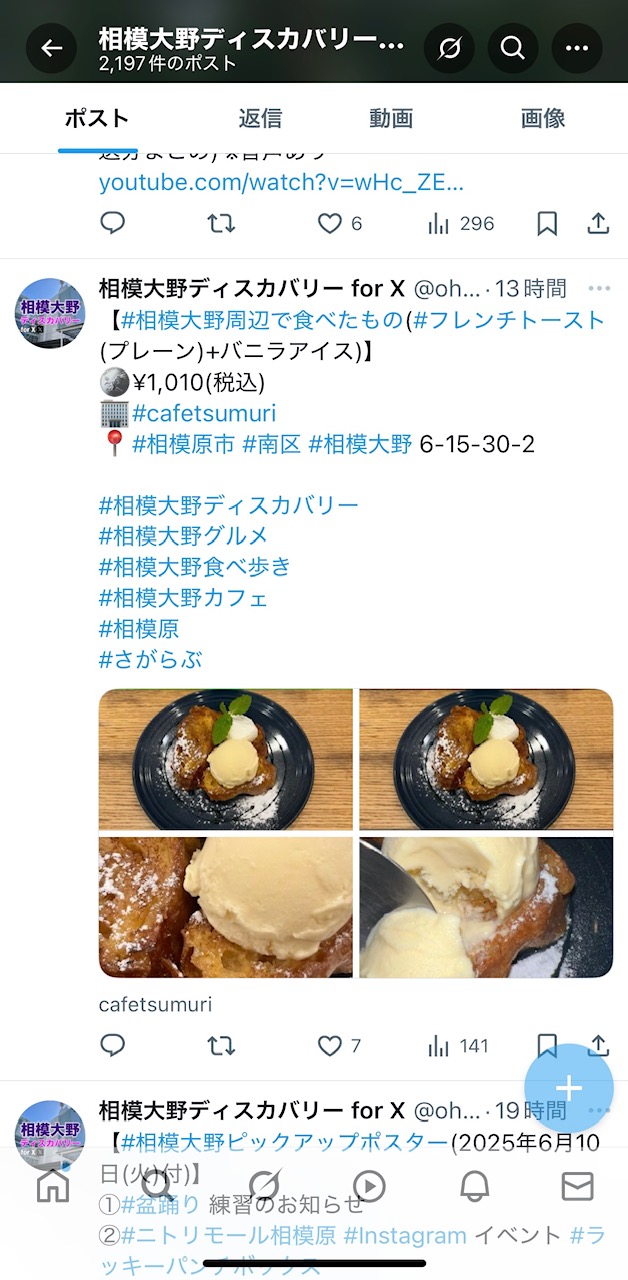
Task: Like the French toast post
Action: pos(331,1046)
